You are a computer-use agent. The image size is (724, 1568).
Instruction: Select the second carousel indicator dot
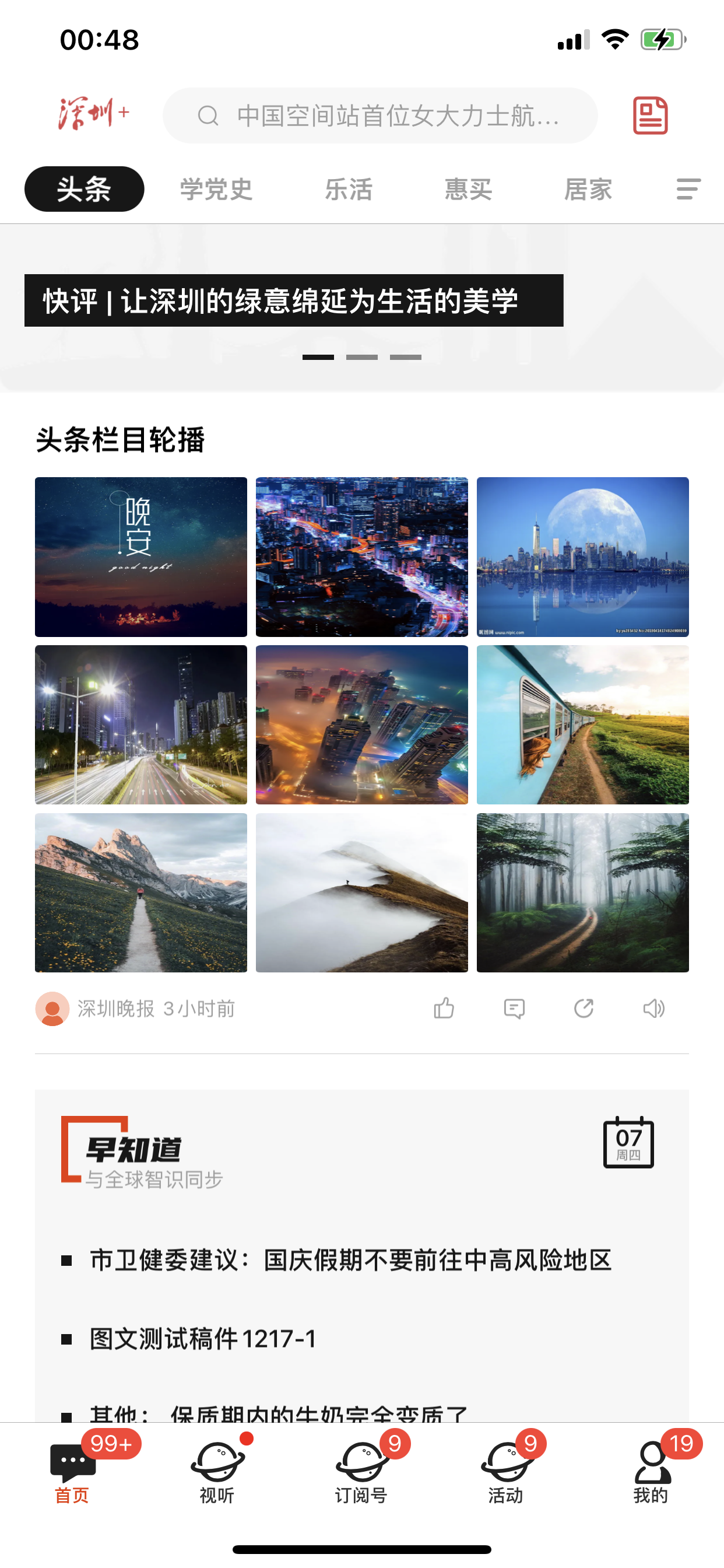(x=363, y=358)
